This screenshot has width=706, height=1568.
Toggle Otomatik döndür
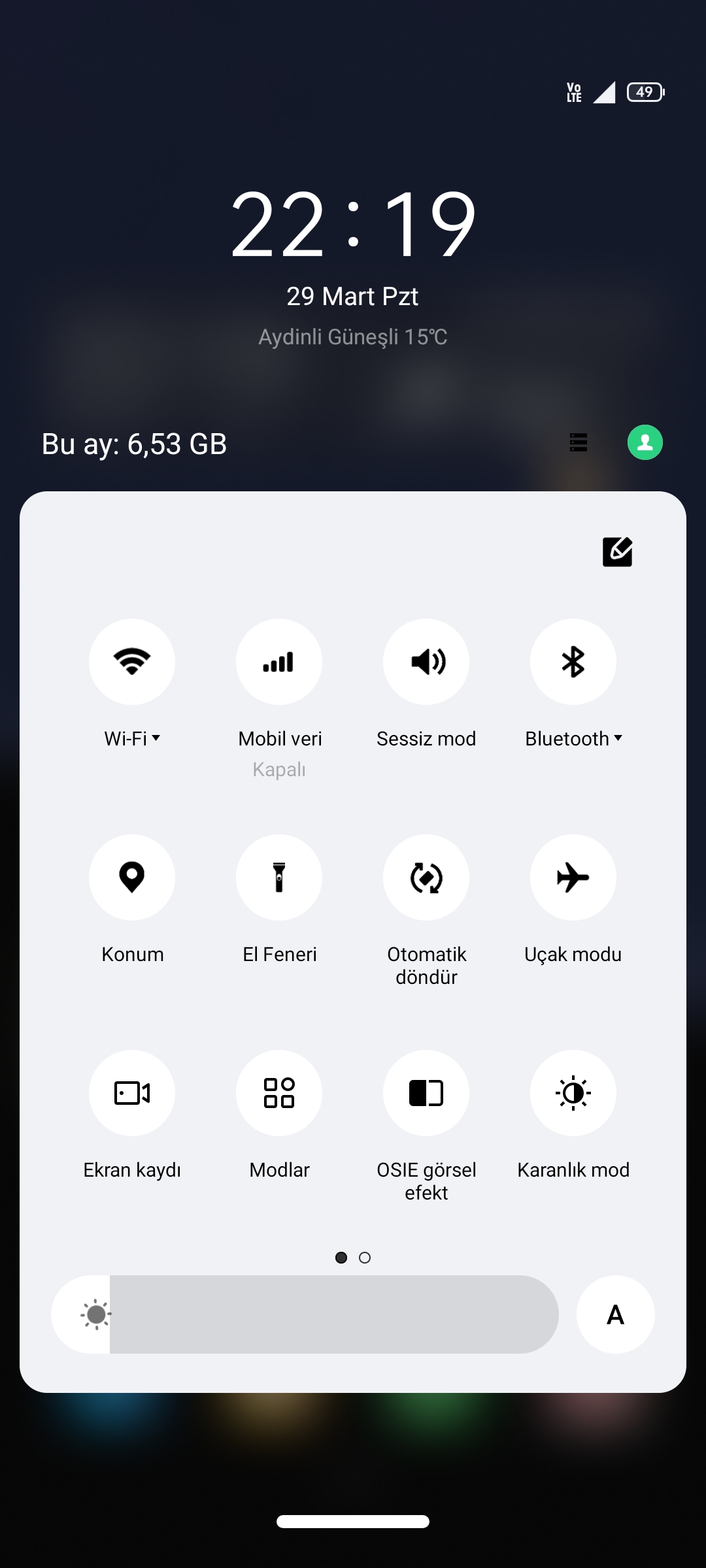426,877
